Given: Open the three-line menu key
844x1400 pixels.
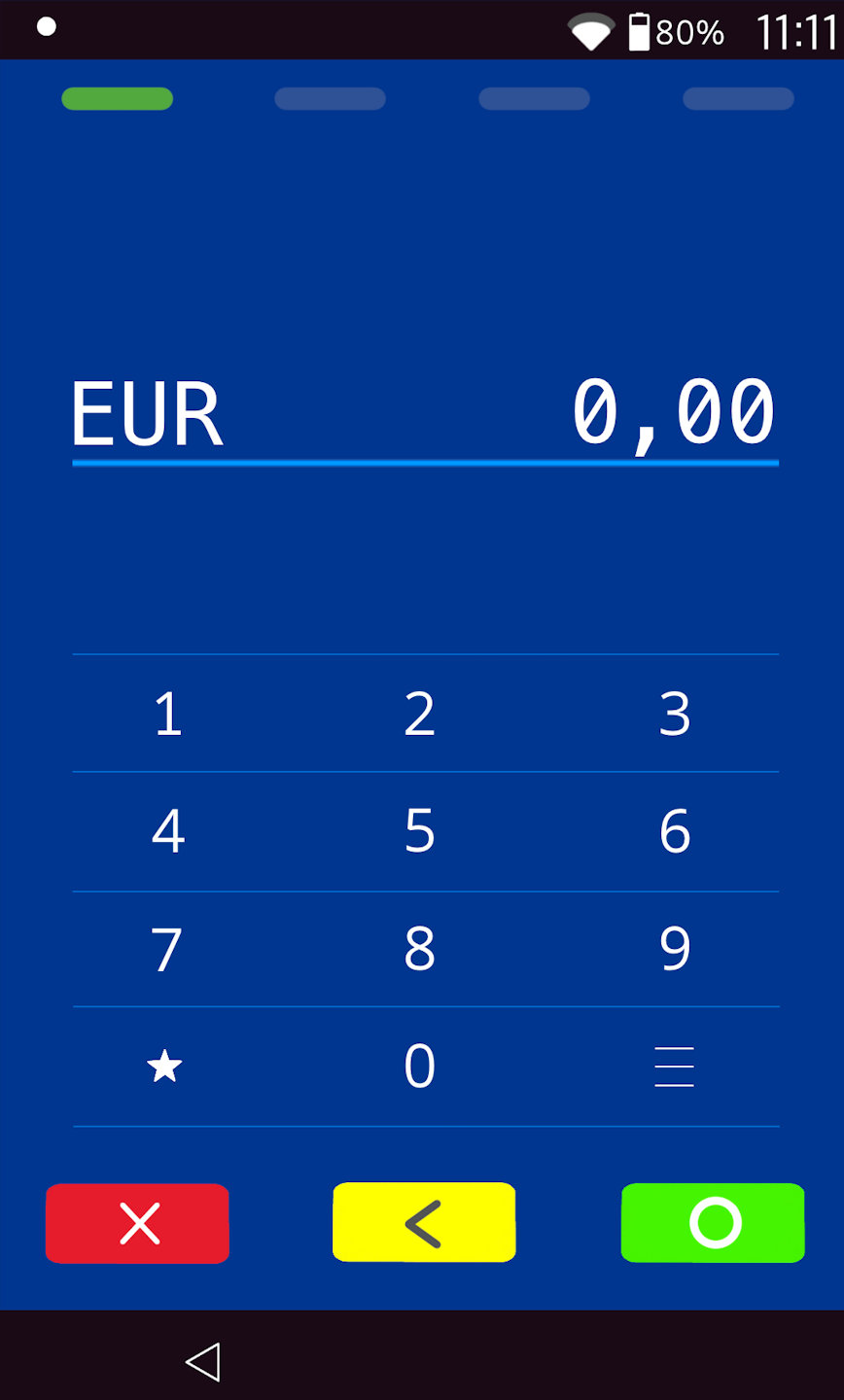Looking at the screenshot, I should tap(674, 1066).
